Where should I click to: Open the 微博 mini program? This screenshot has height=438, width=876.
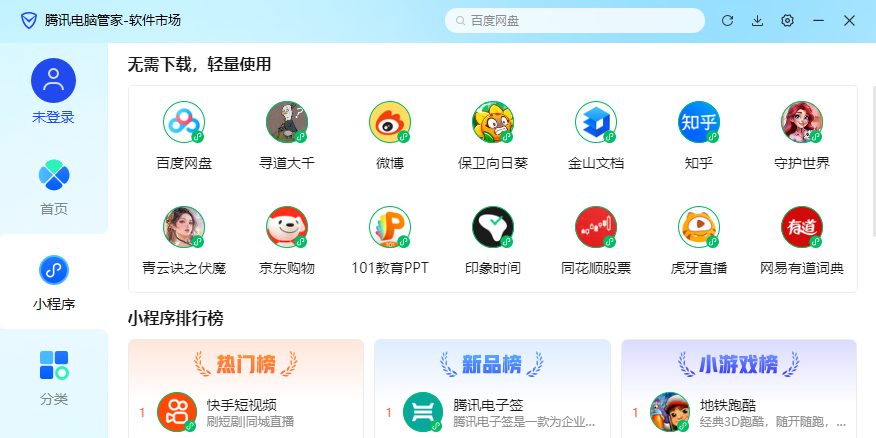pos(390,123)
